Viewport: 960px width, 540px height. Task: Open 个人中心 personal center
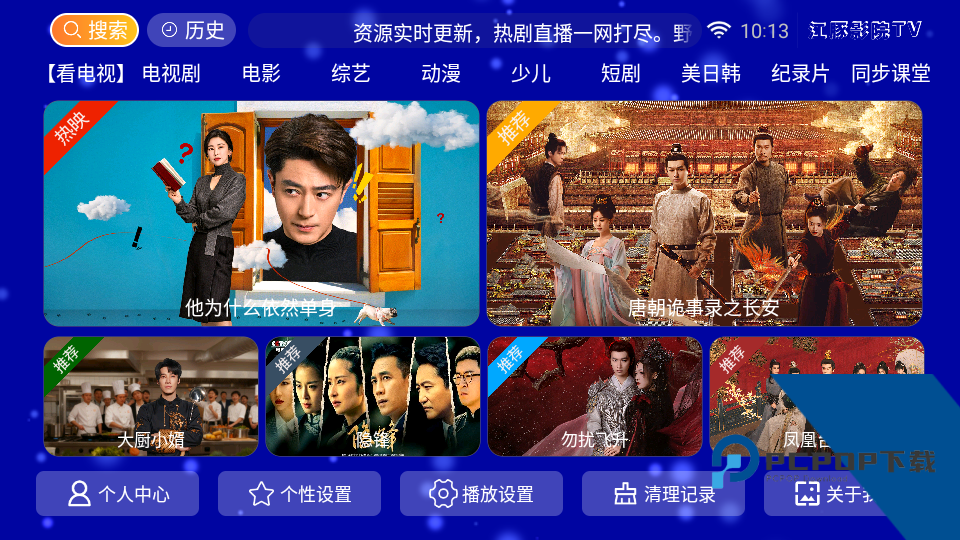[117, 494]
